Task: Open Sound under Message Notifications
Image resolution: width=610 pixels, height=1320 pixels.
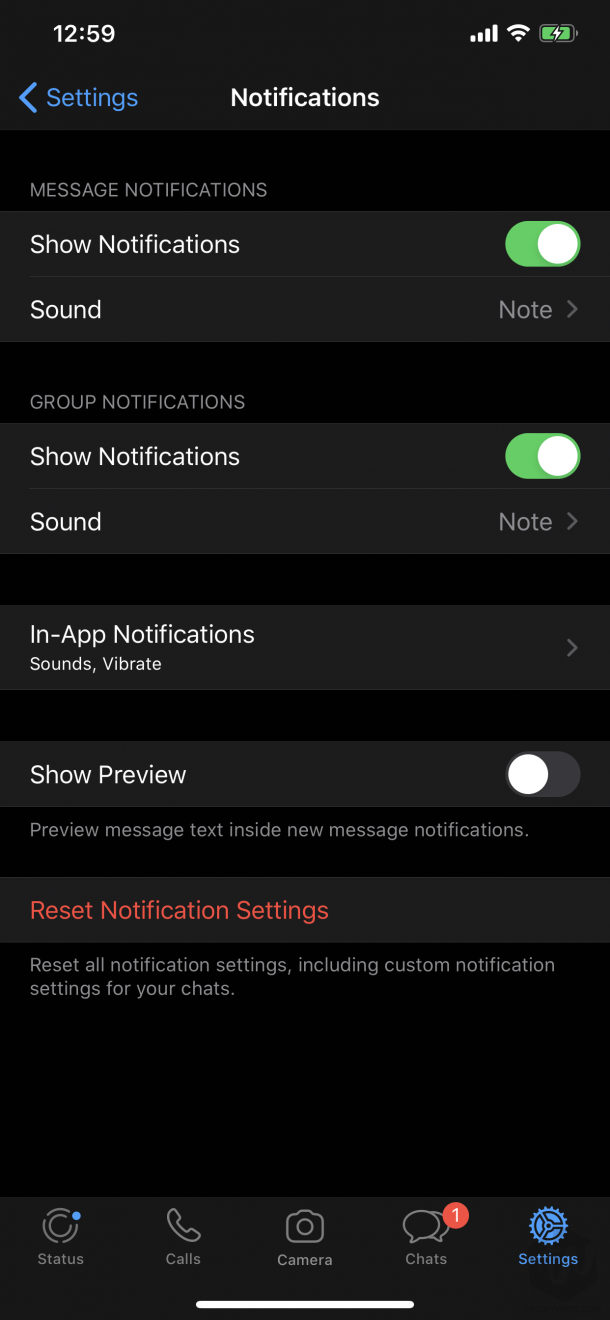Action: pos(305,310)
